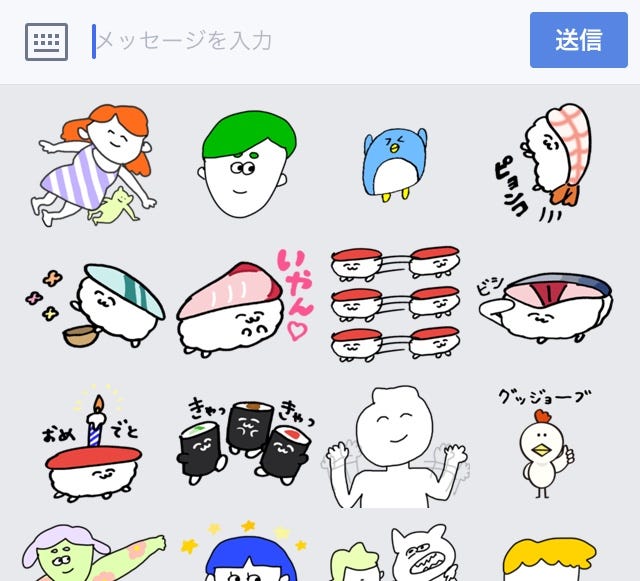
Task: Pick the ビシ pointing sushi sticker
Action: 545,305
